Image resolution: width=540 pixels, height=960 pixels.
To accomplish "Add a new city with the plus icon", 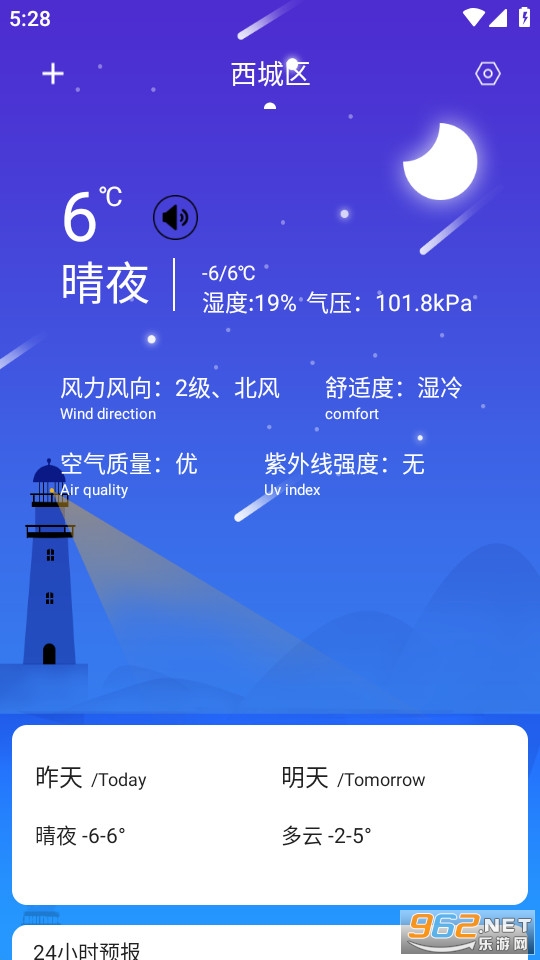I will (53, 74).
